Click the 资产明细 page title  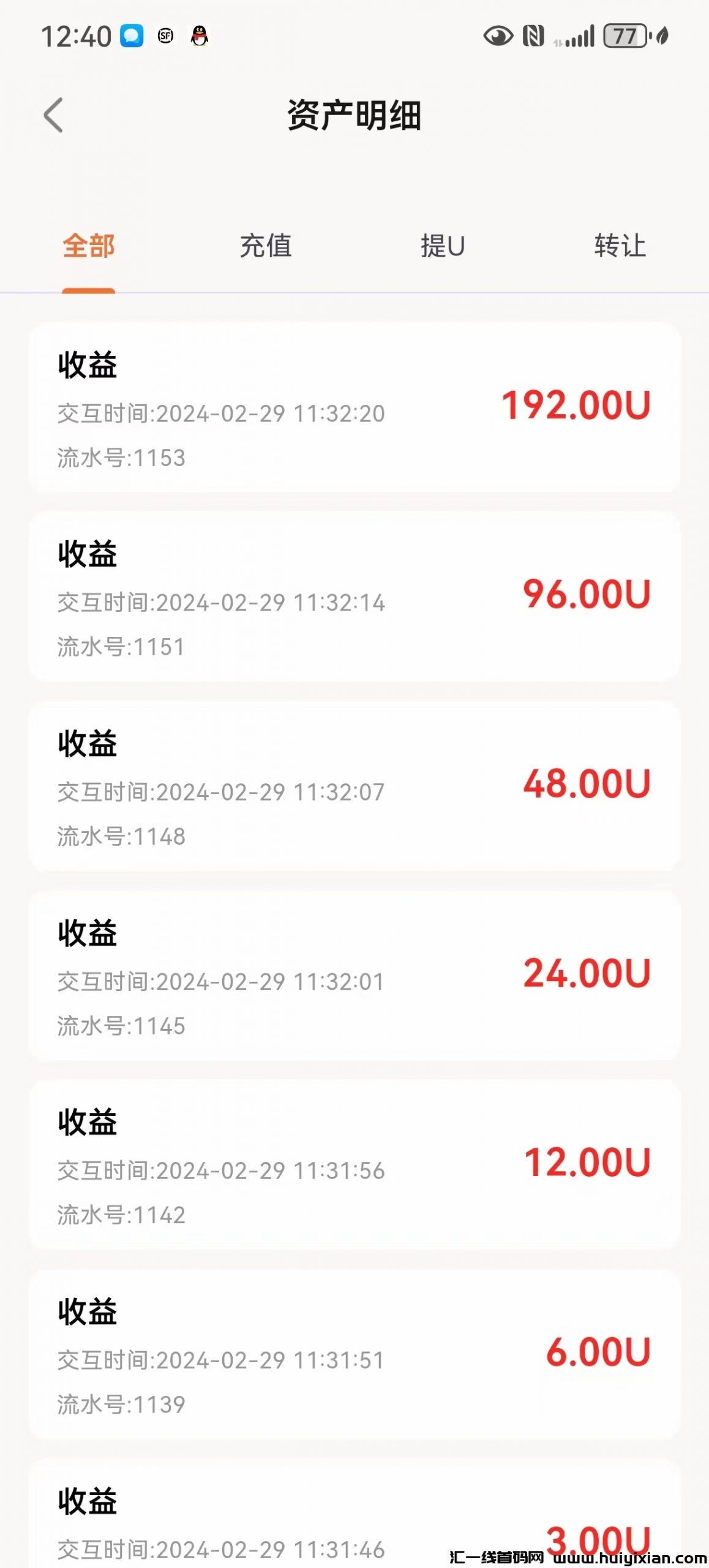pos(354,115)
